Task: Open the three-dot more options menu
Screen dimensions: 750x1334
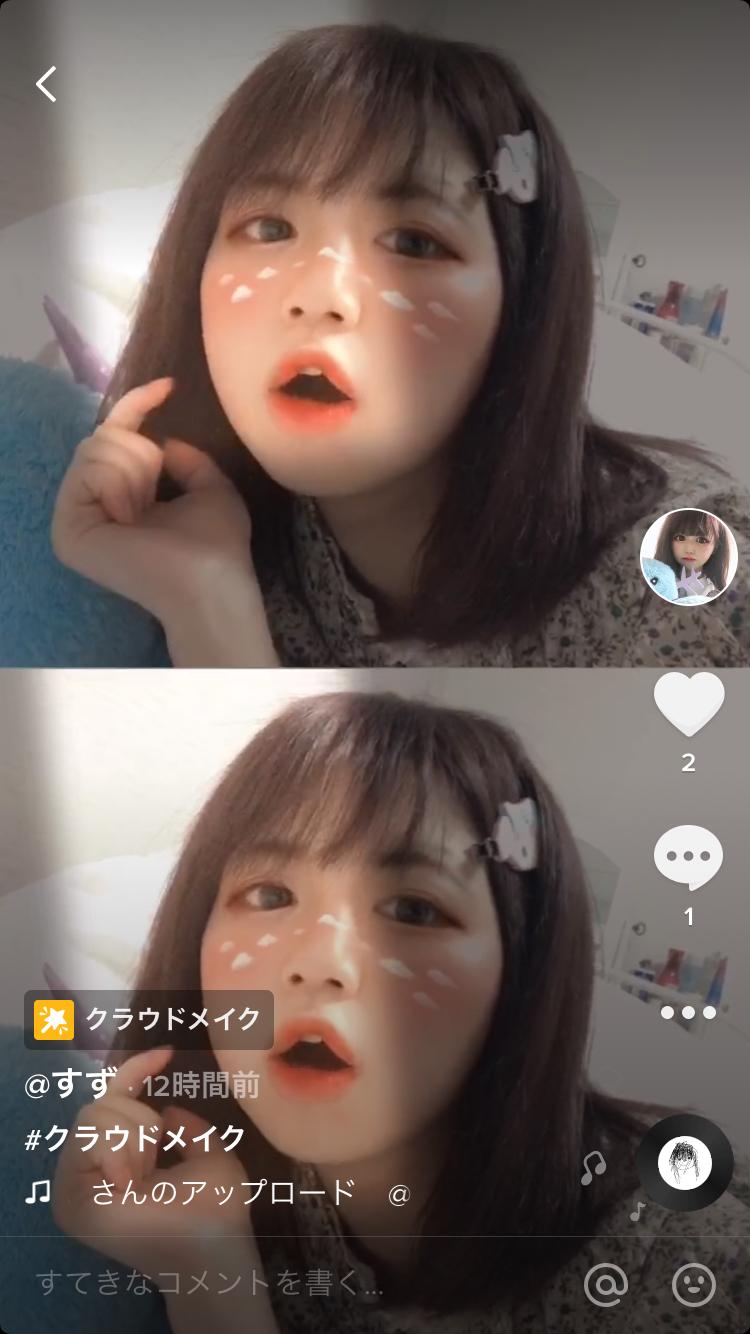Action: (x=688, y=1012)
